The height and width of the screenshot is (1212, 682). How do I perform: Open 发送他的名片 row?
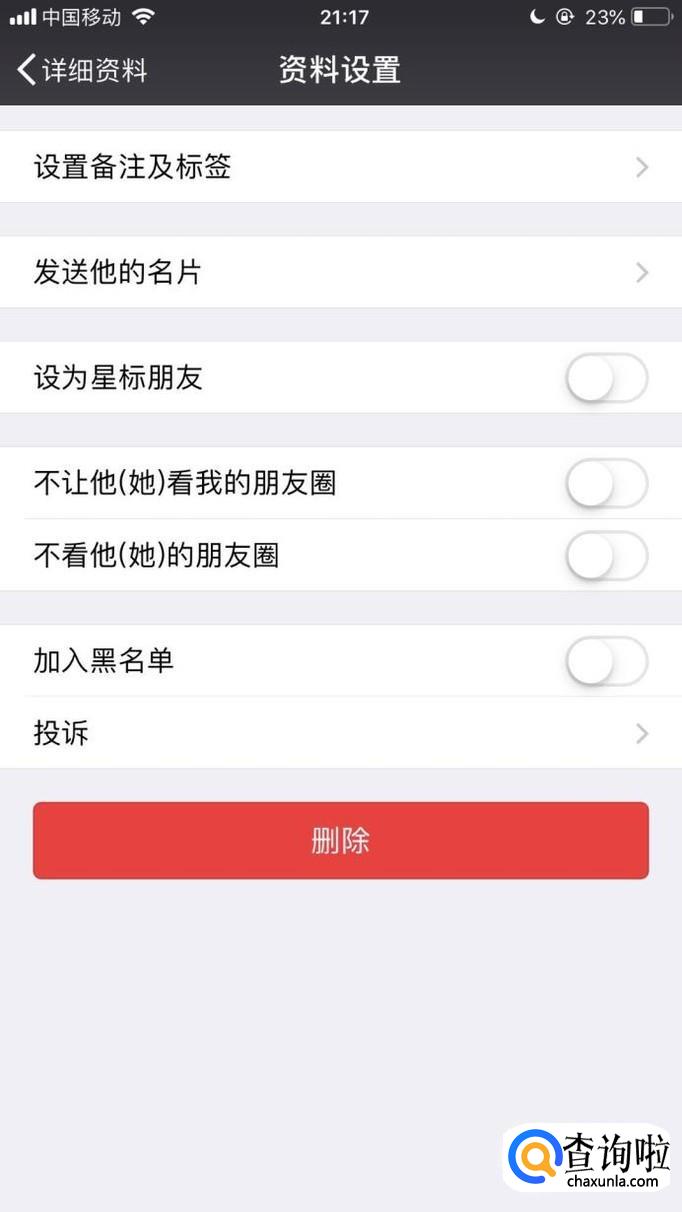[340, 272]
